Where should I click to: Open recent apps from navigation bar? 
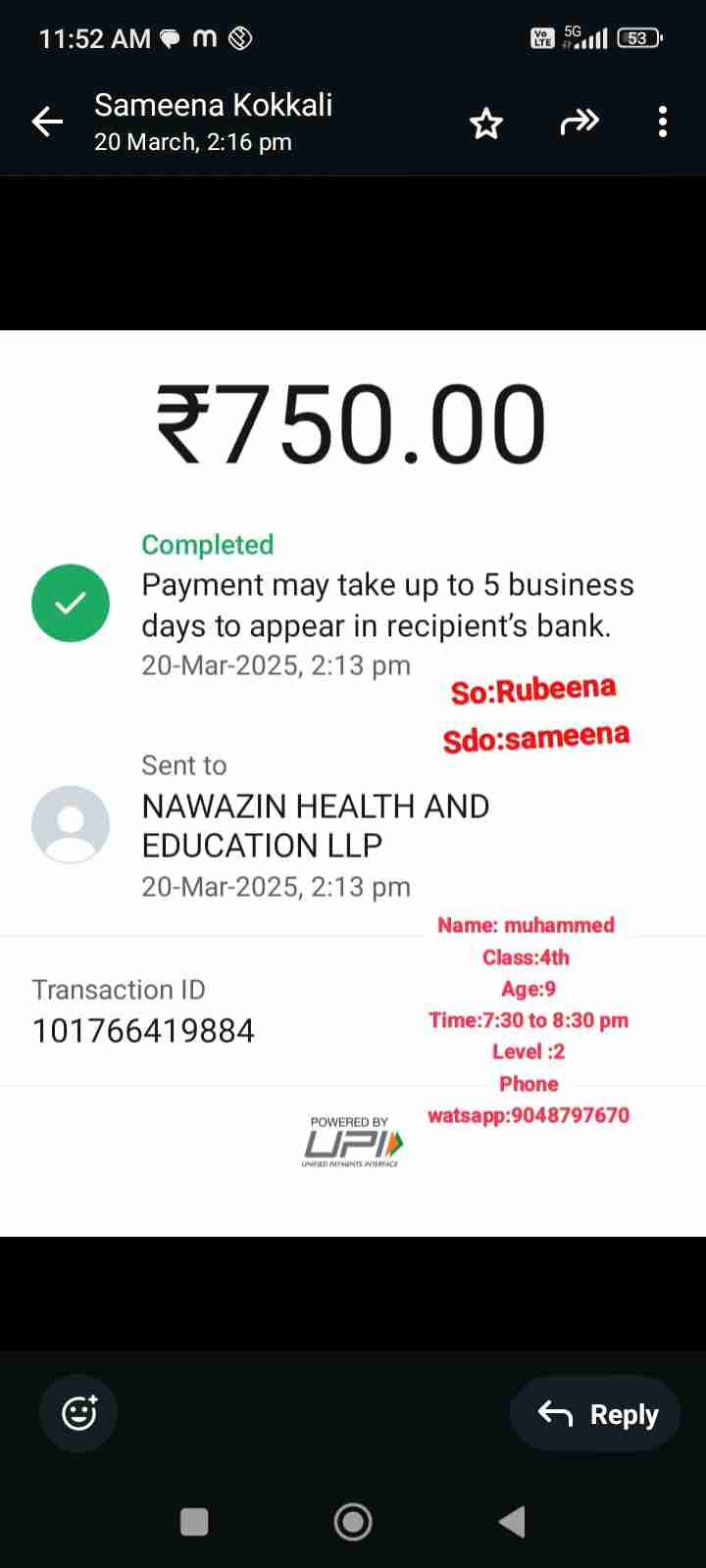[194, 1522]
